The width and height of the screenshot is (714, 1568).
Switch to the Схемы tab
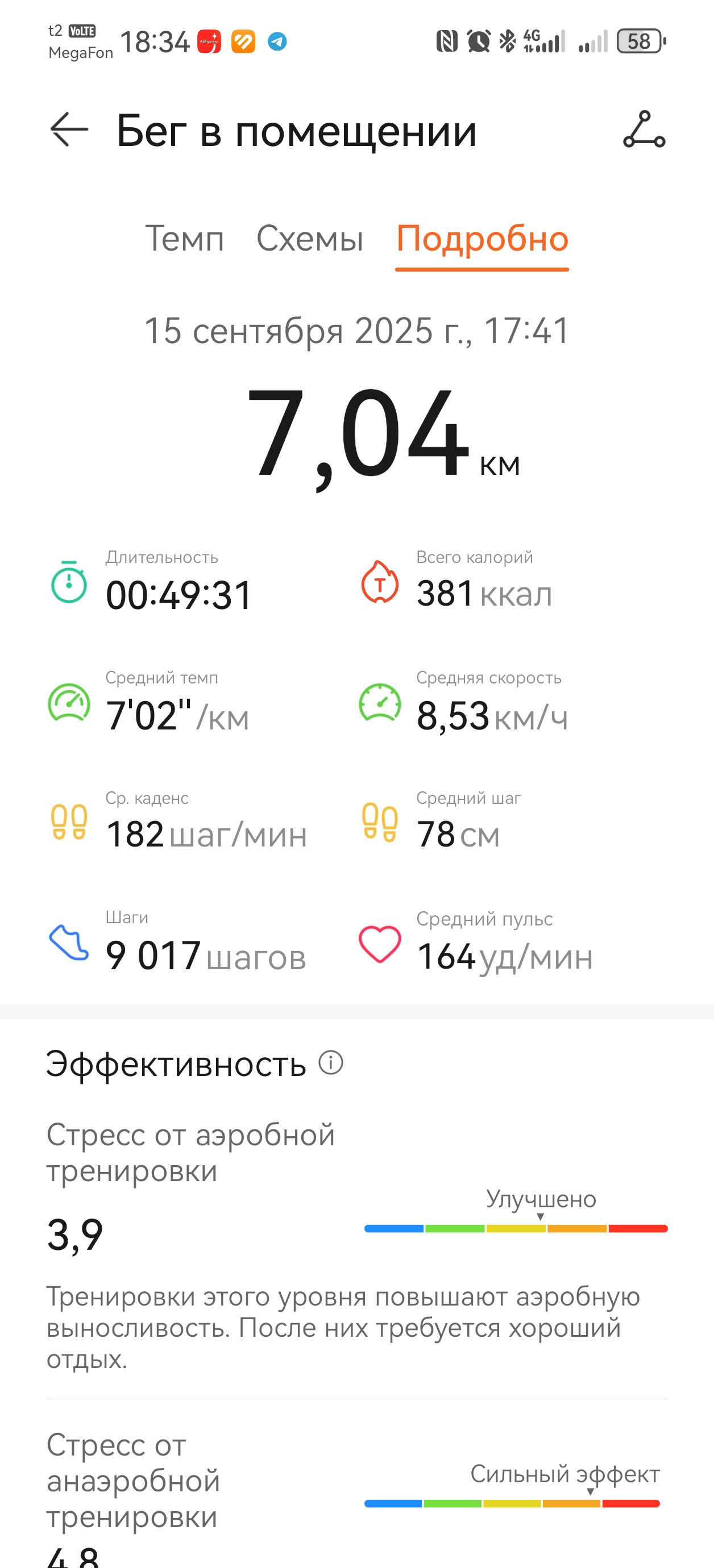click(309, 238)
